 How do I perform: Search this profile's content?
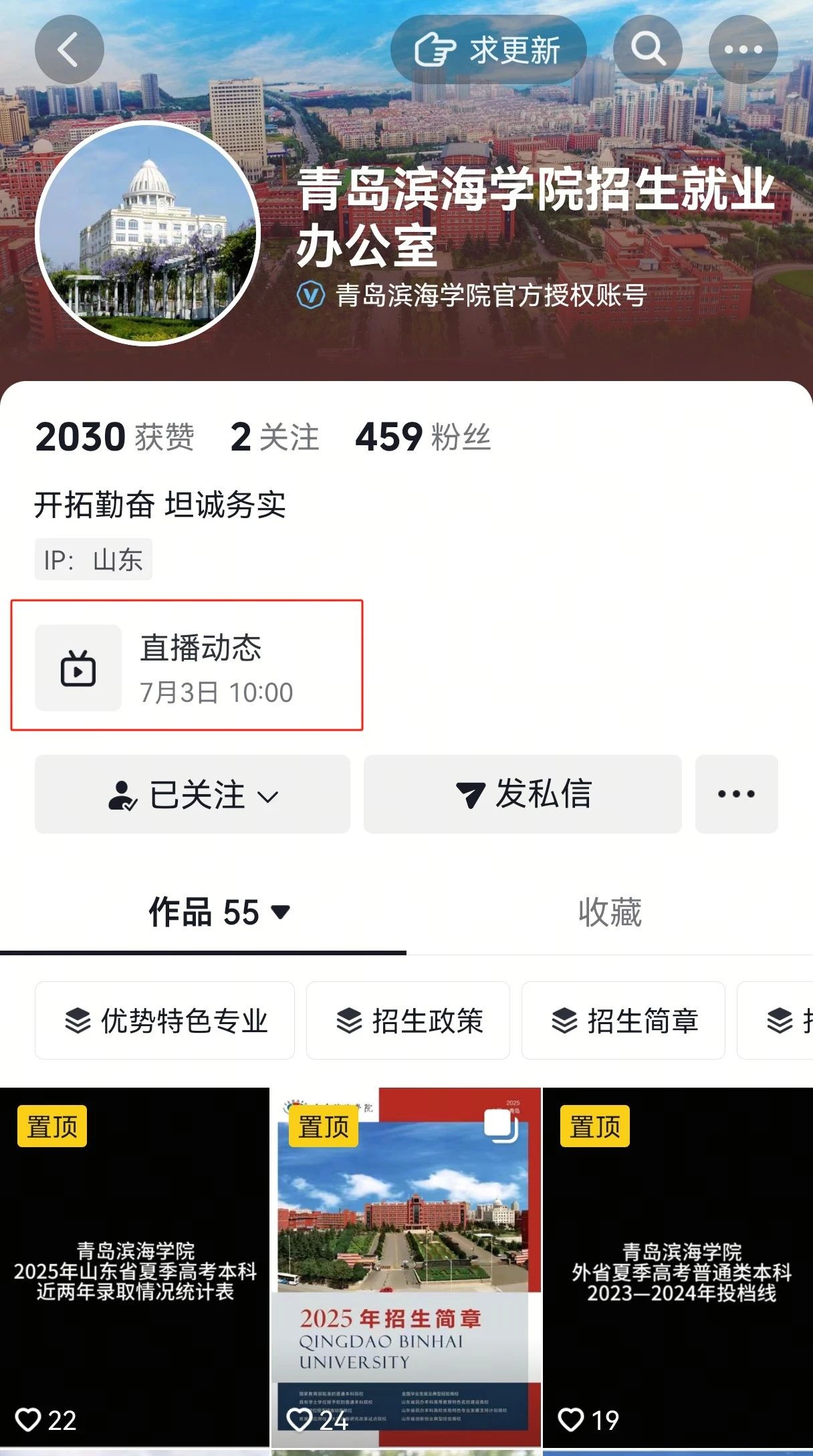(x=647, y=50)
